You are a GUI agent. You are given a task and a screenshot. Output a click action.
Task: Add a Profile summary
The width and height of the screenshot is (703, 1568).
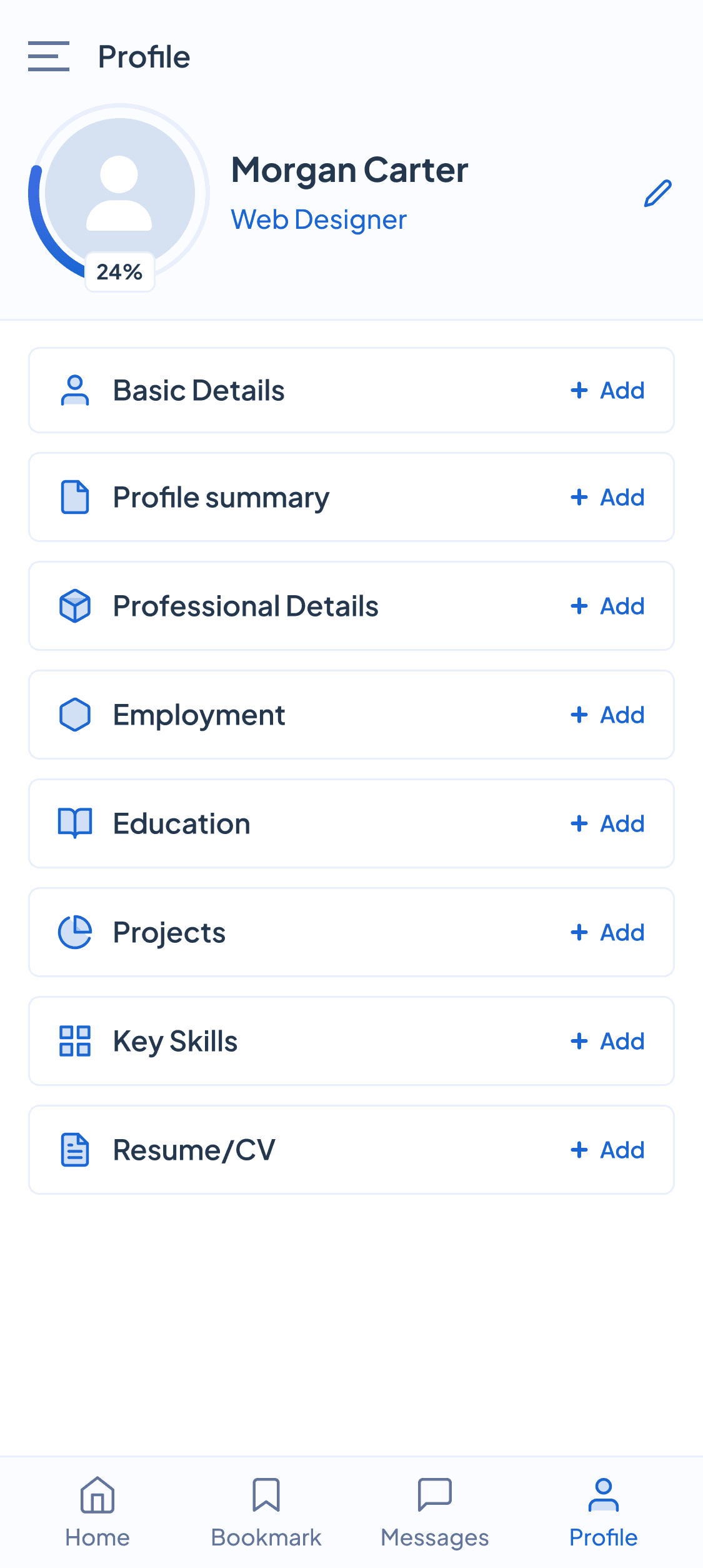607,498
